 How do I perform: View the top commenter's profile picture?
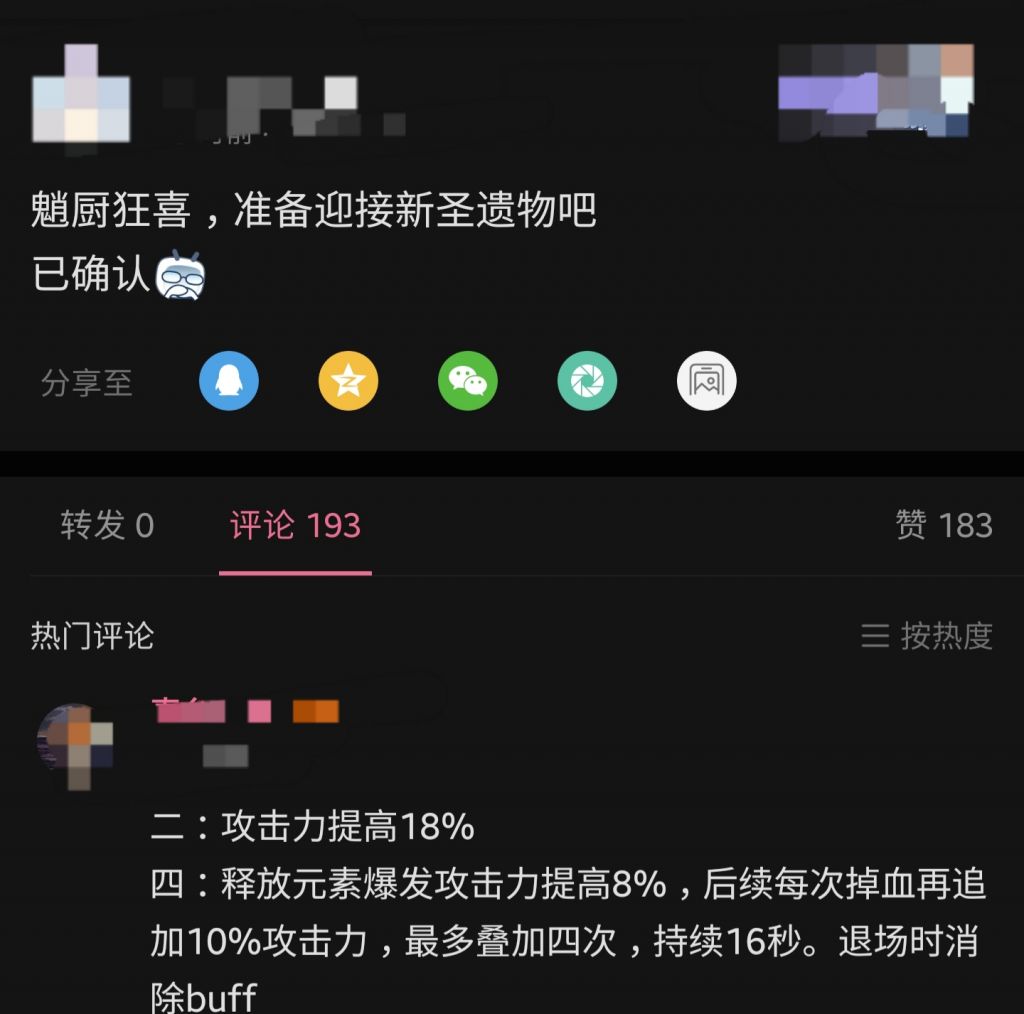pos(76,746)
